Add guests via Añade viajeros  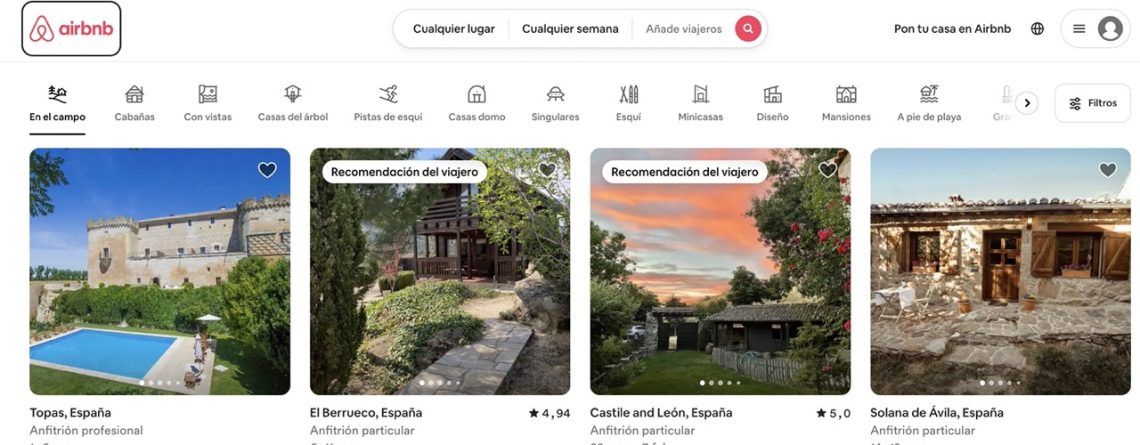683,29
